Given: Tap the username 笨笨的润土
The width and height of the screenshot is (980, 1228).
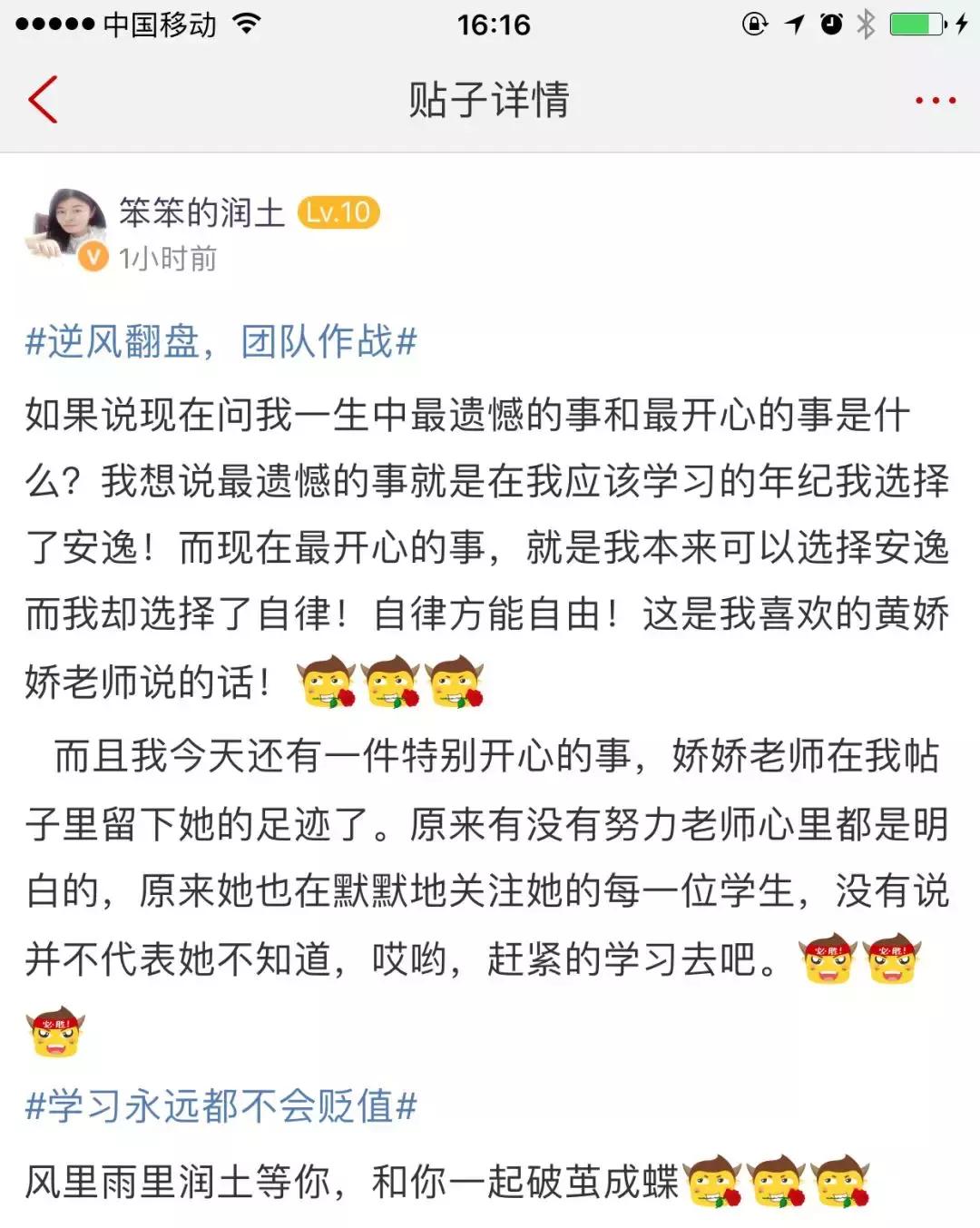Looking at the screenshot, I should 201,213.
